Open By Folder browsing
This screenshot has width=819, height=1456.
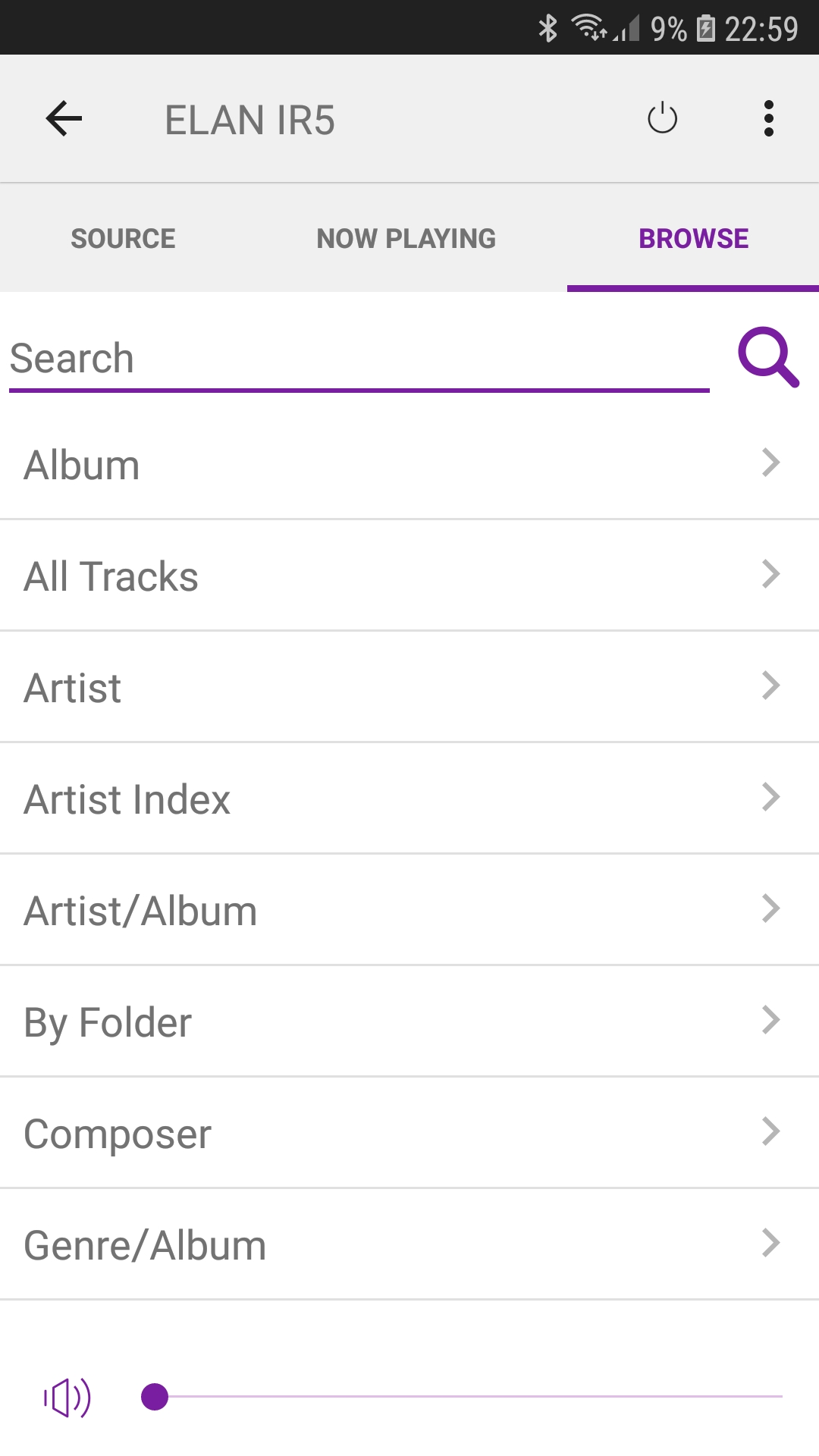(409, 1021)
